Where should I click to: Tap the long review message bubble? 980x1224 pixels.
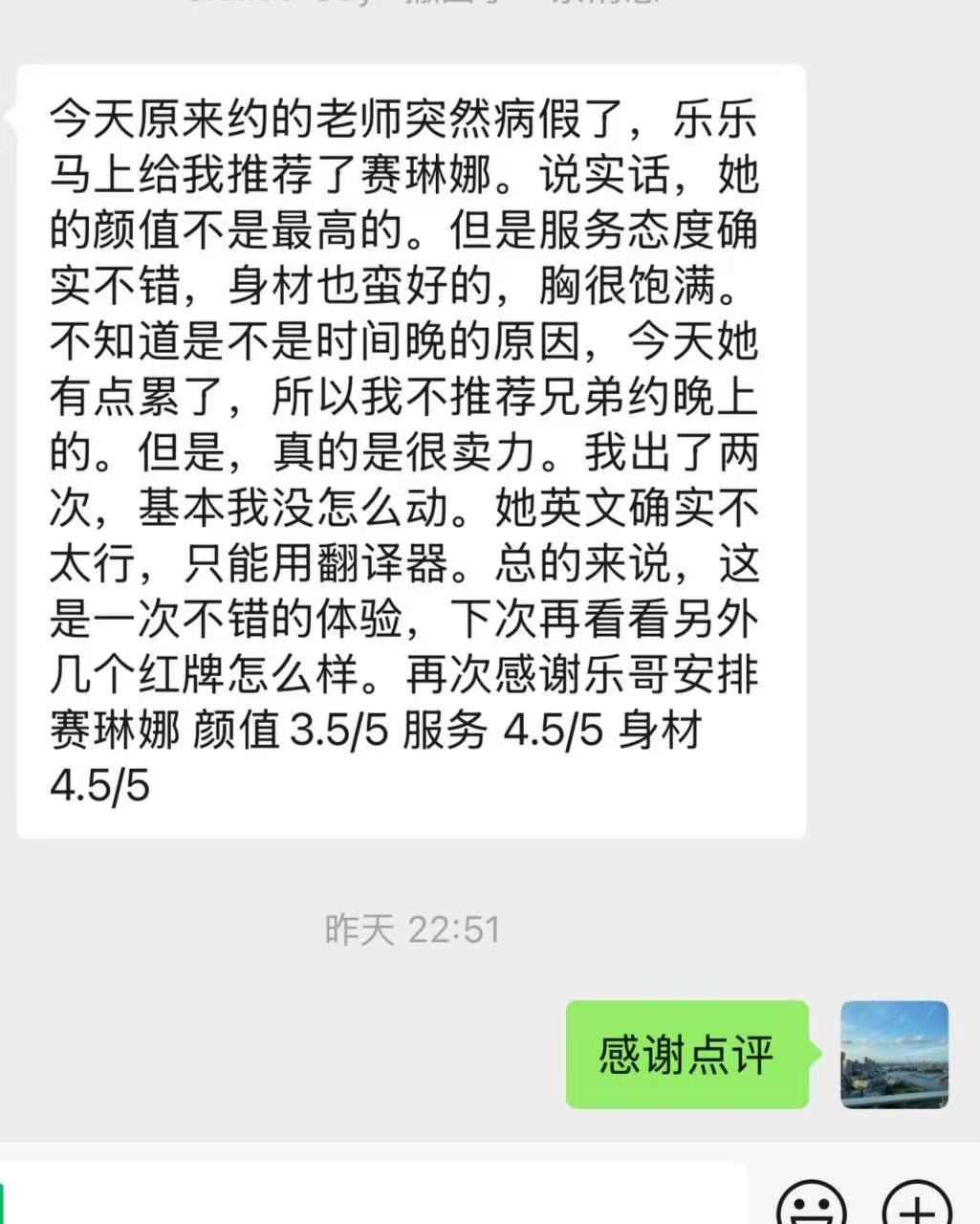[411, 449]
